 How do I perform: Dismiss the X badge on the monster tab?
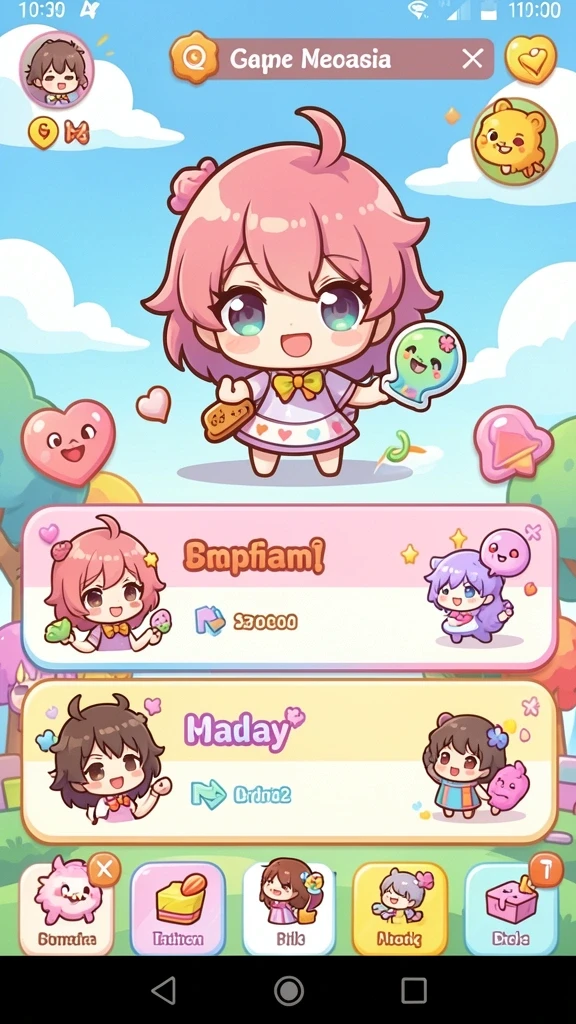pos(104,869)
